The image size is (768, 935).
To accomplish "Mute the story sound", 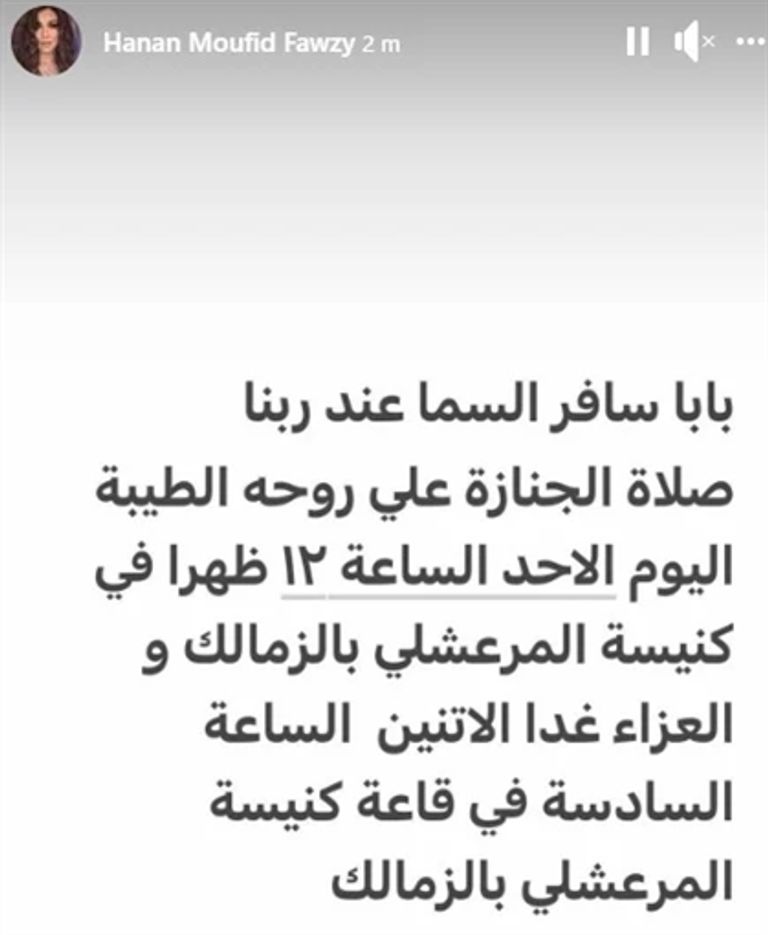I will (692, 42).
